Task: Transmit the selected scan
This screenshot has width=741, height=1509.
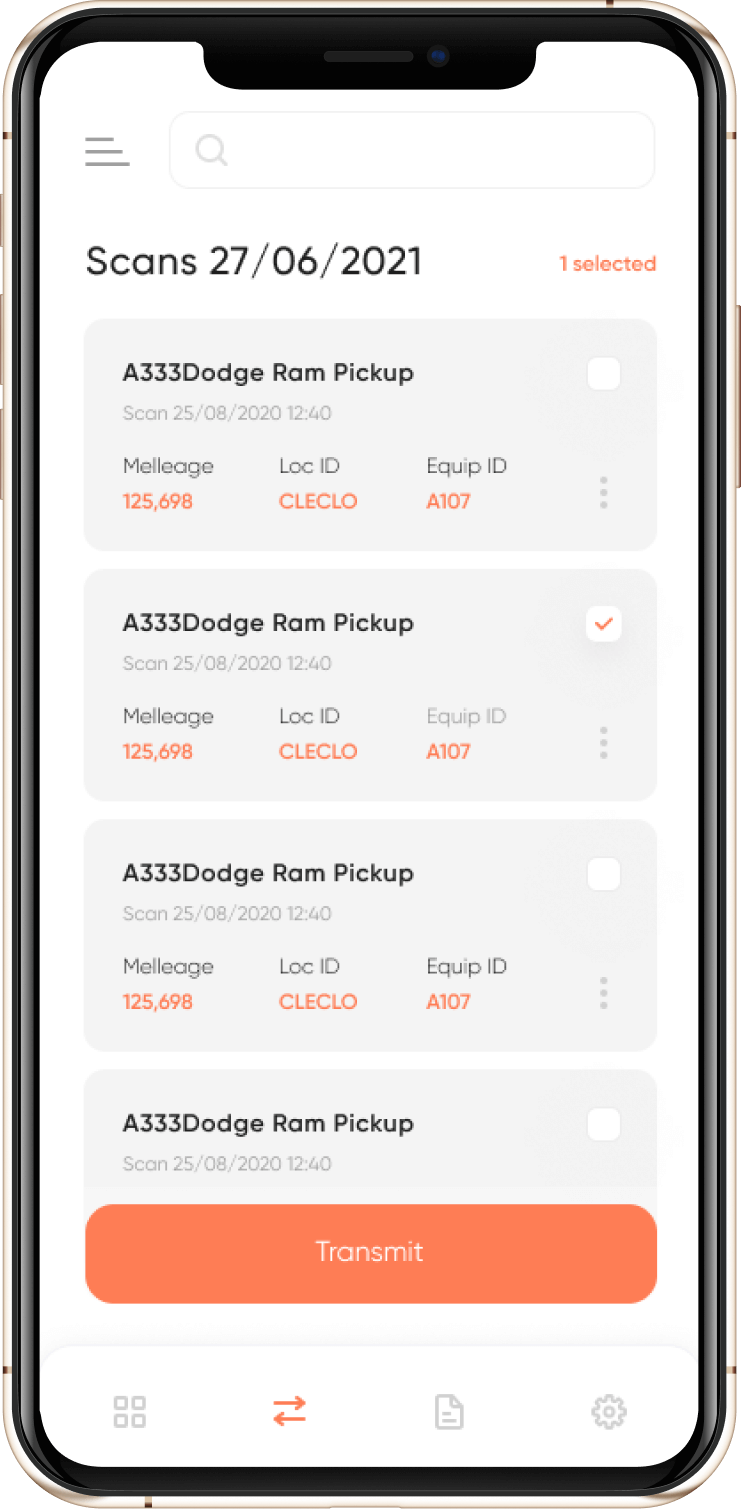Action: (x=371, y=1253)
